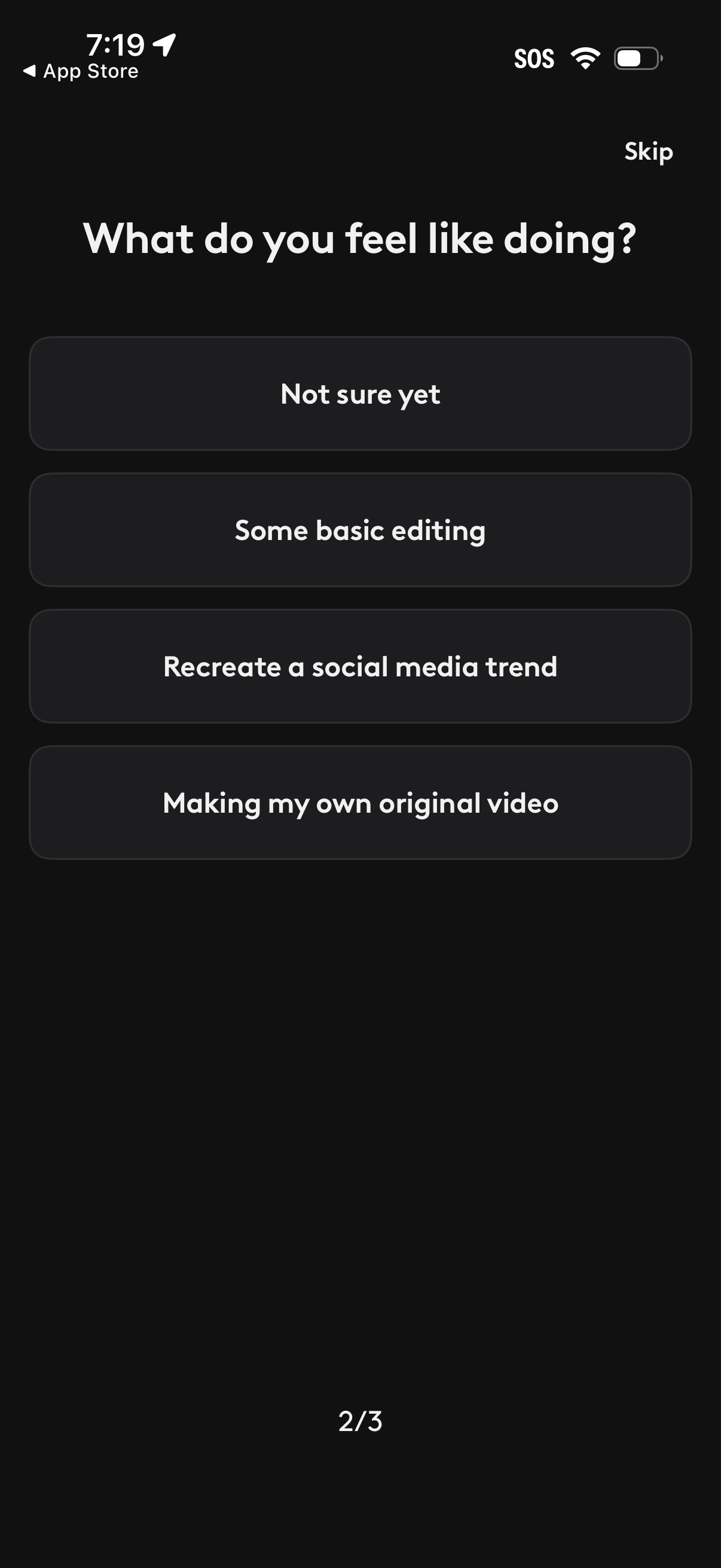Tap the question heading text

(360, 239)
